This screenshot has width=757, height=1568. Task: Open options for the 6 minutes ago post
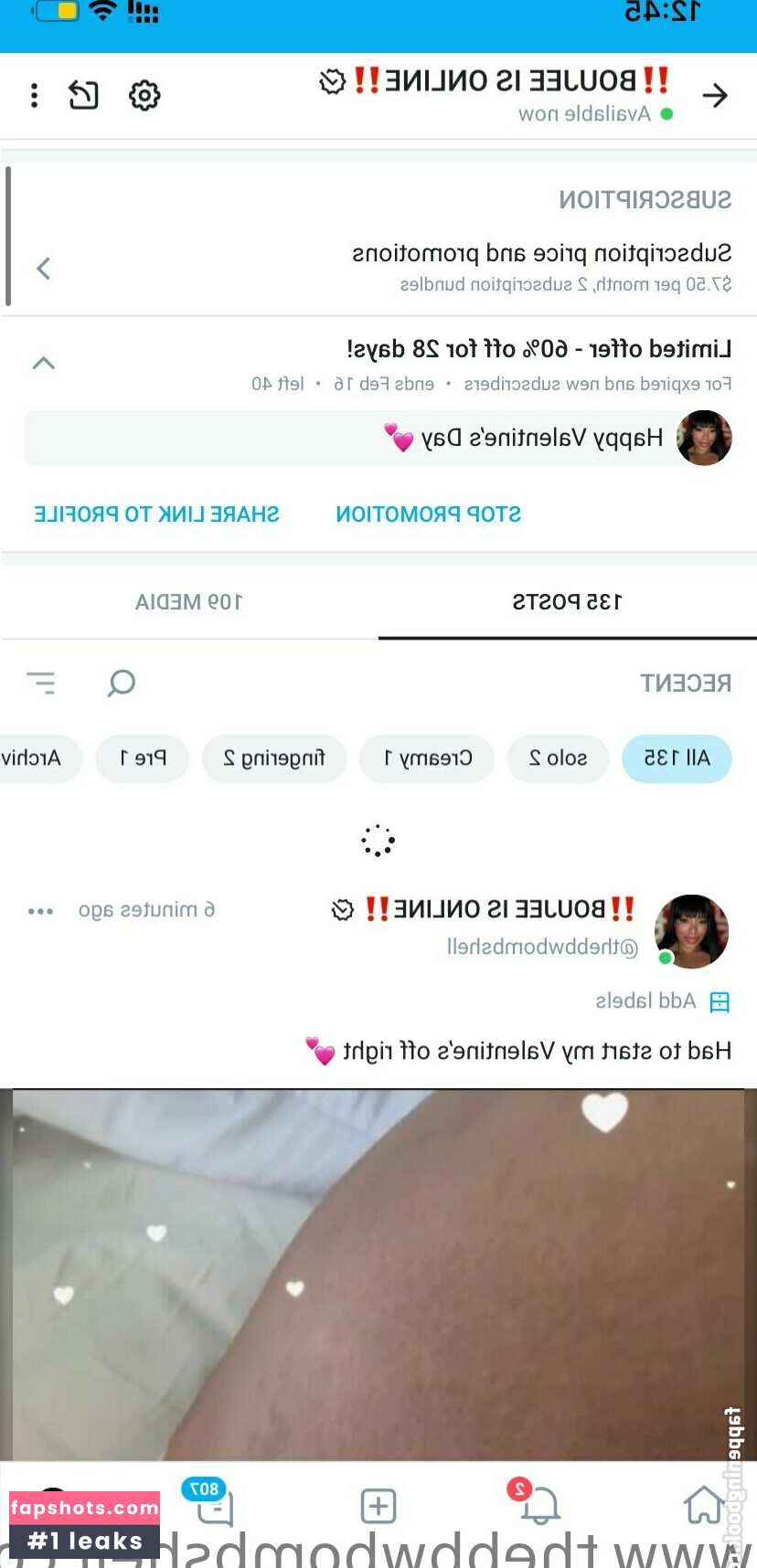40,911
